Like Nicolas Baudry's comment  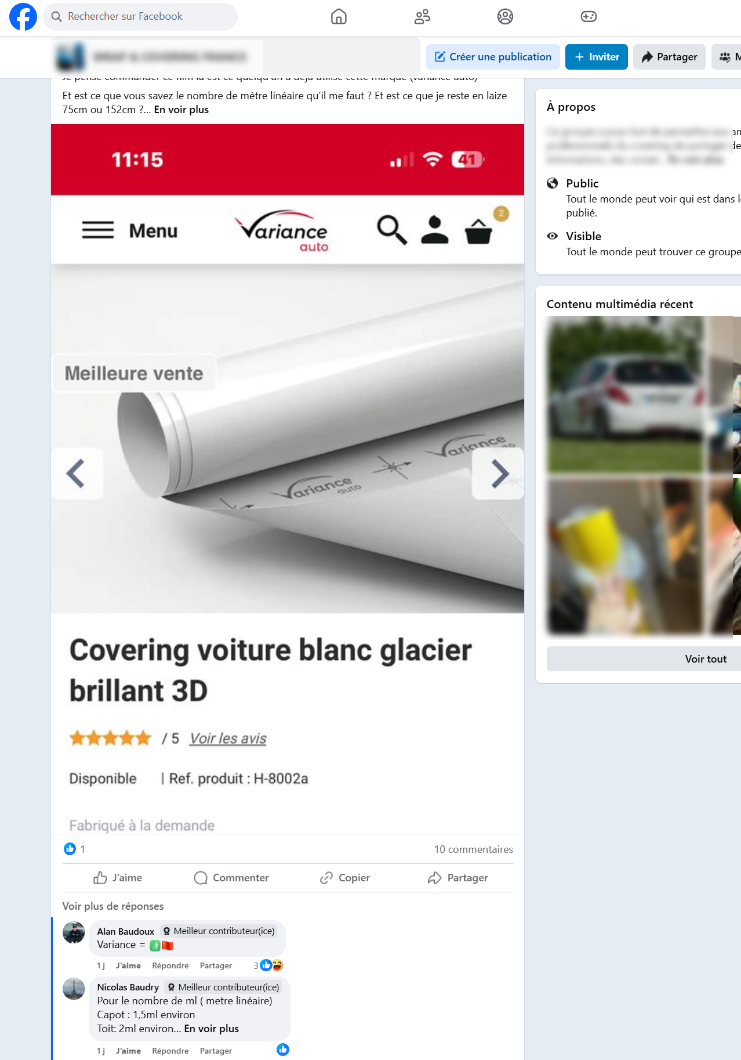click(x=128, y=1051)
